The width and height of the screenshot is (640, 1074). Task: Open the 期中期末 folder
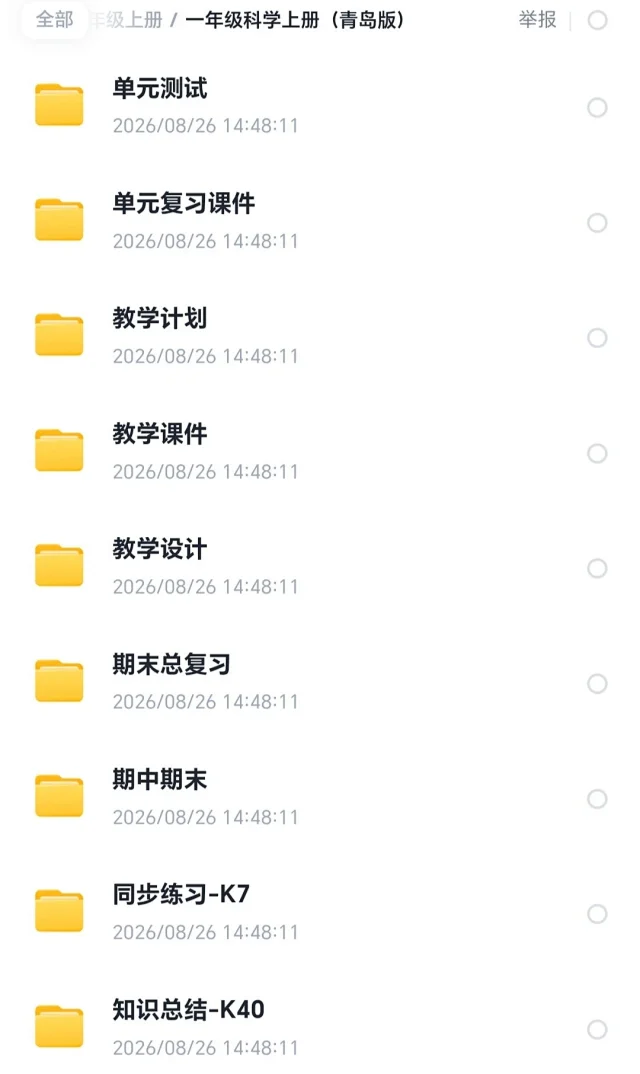(x=320, y=799)
